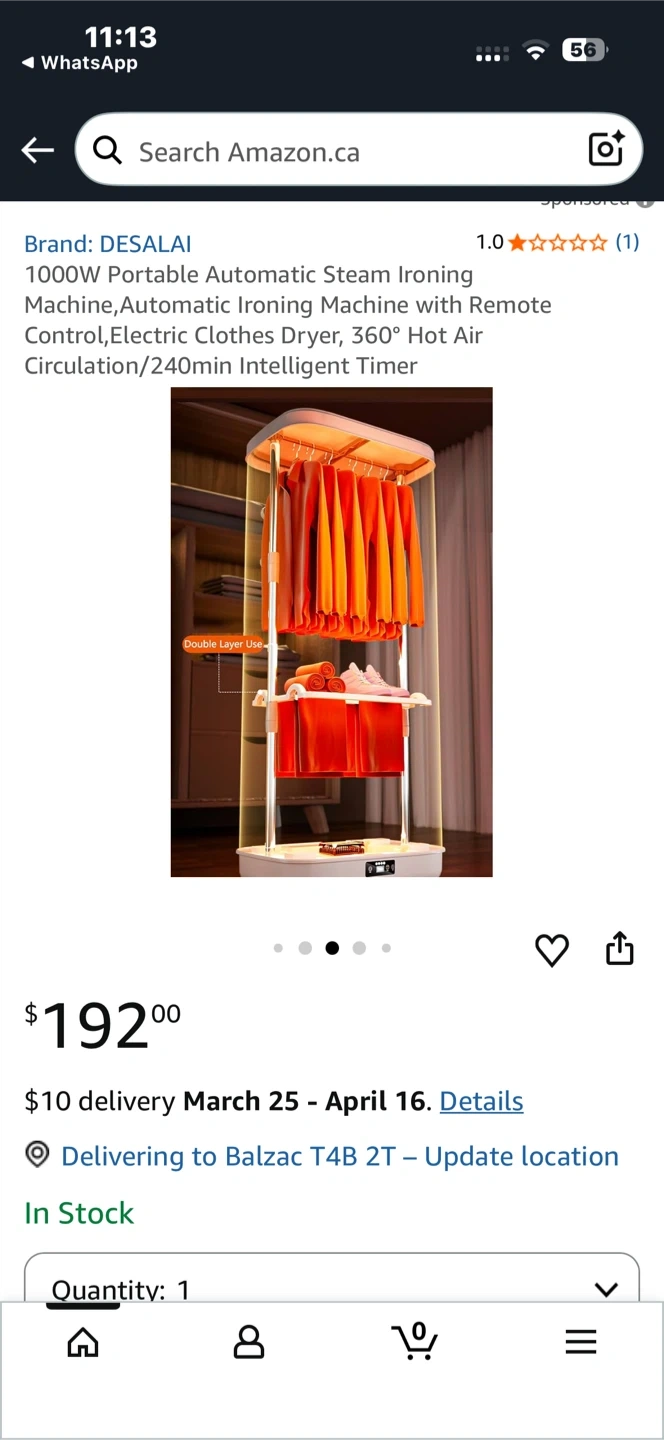Add this item to wish list
664x1440 pixels.
[x=552, y=949]
